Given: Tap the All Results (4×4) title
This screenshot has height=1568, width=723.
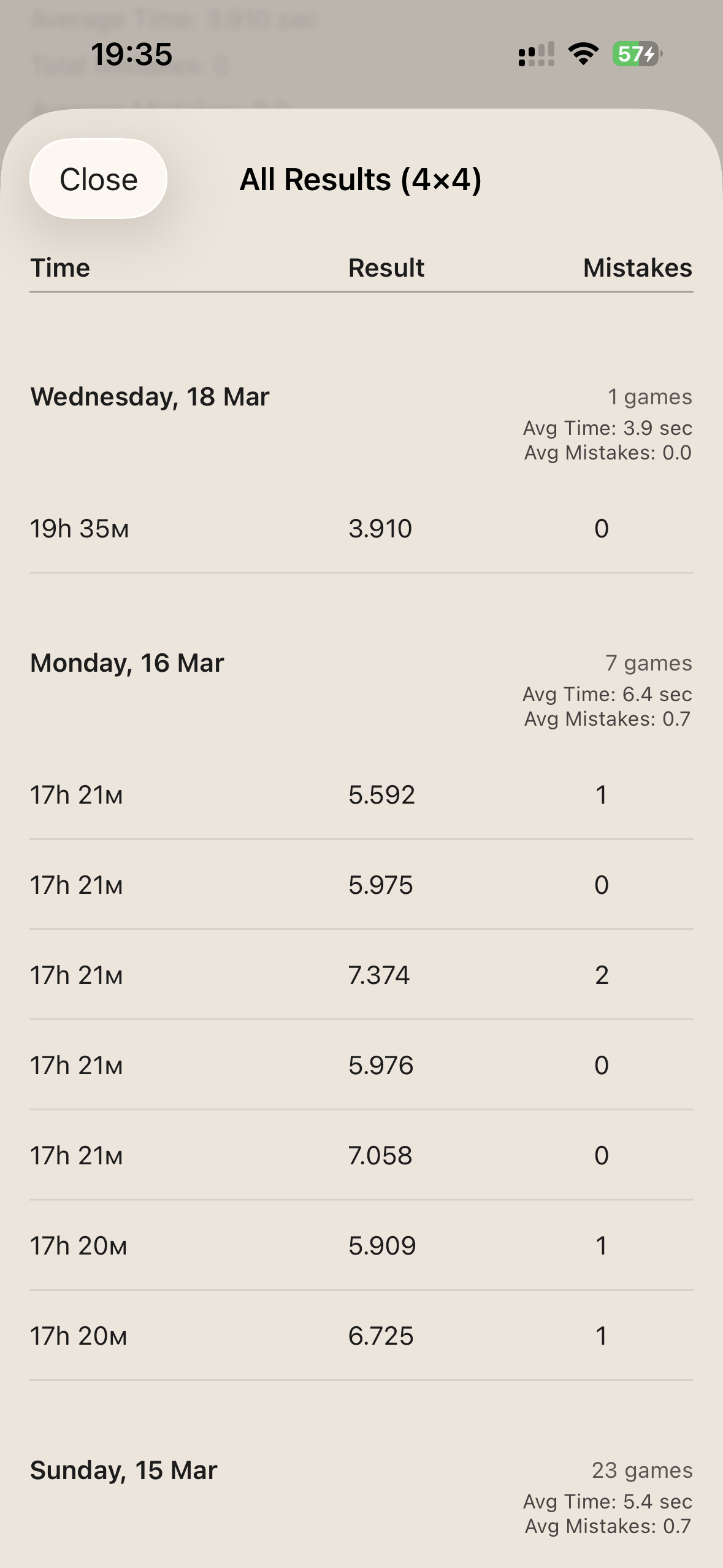Looking at the screenshot, I should click(361, 180).
